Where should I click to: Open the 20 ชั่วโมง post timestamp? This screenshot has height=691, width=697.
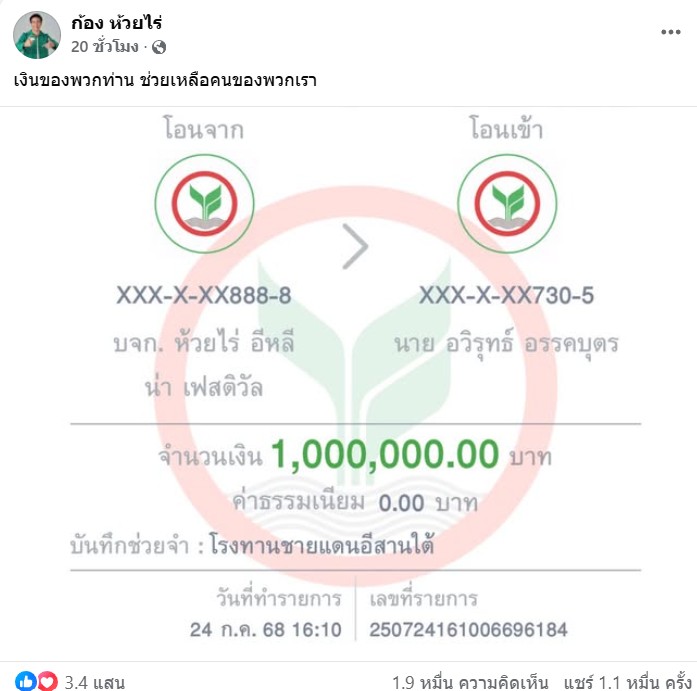pos(105,47)
